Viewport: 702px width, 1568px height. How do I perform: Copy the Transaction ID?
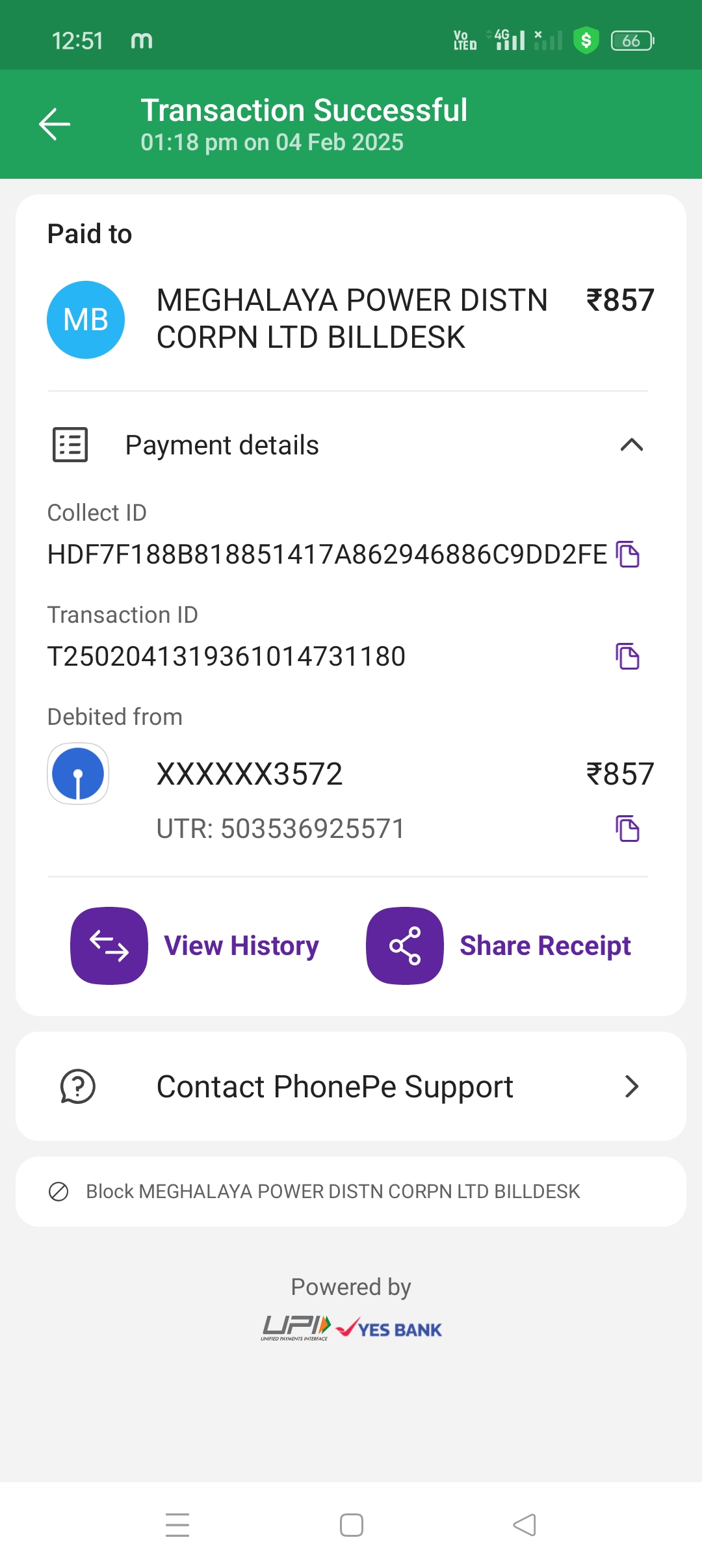[628, 657]
